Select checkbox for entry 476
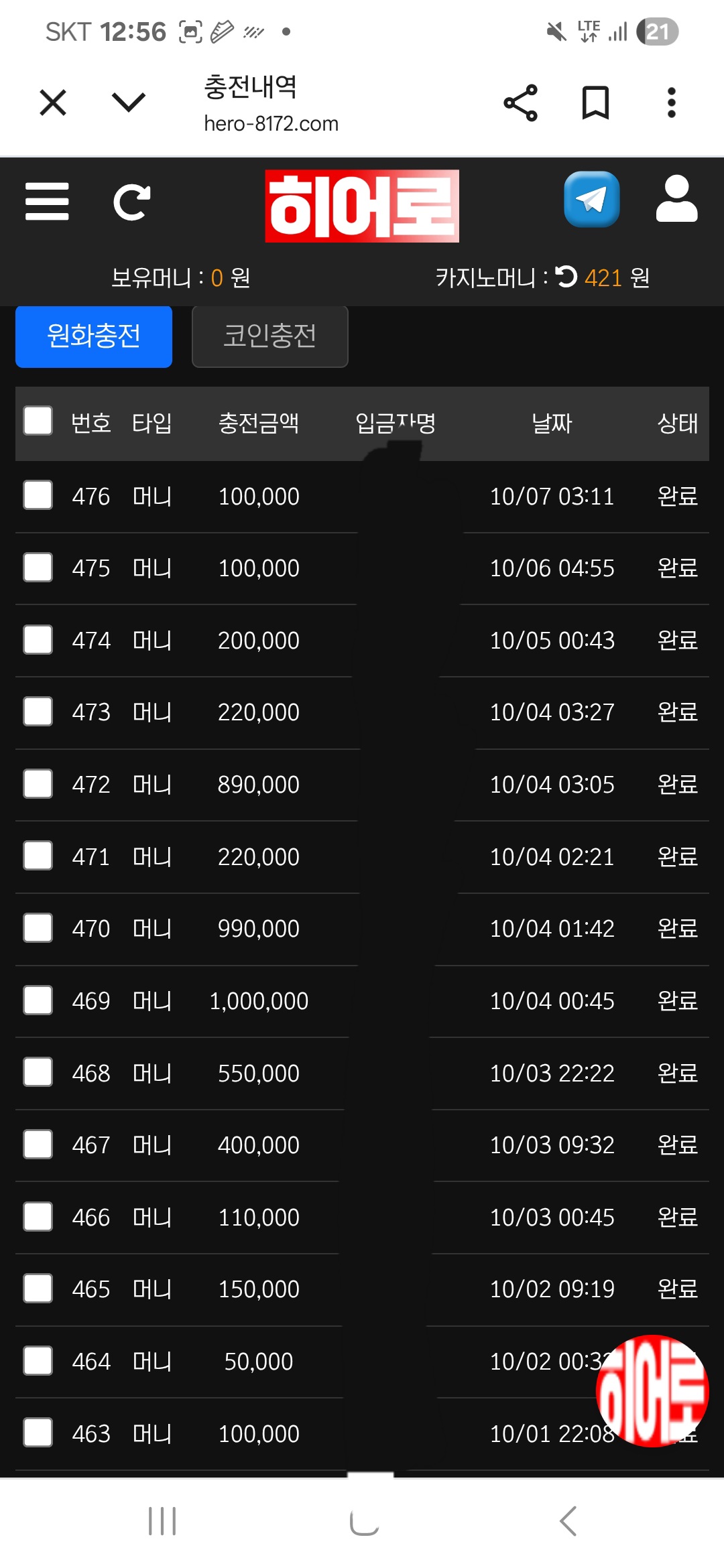The width and height of the screenshot is (724, 1568). click(x=38, y=496)
